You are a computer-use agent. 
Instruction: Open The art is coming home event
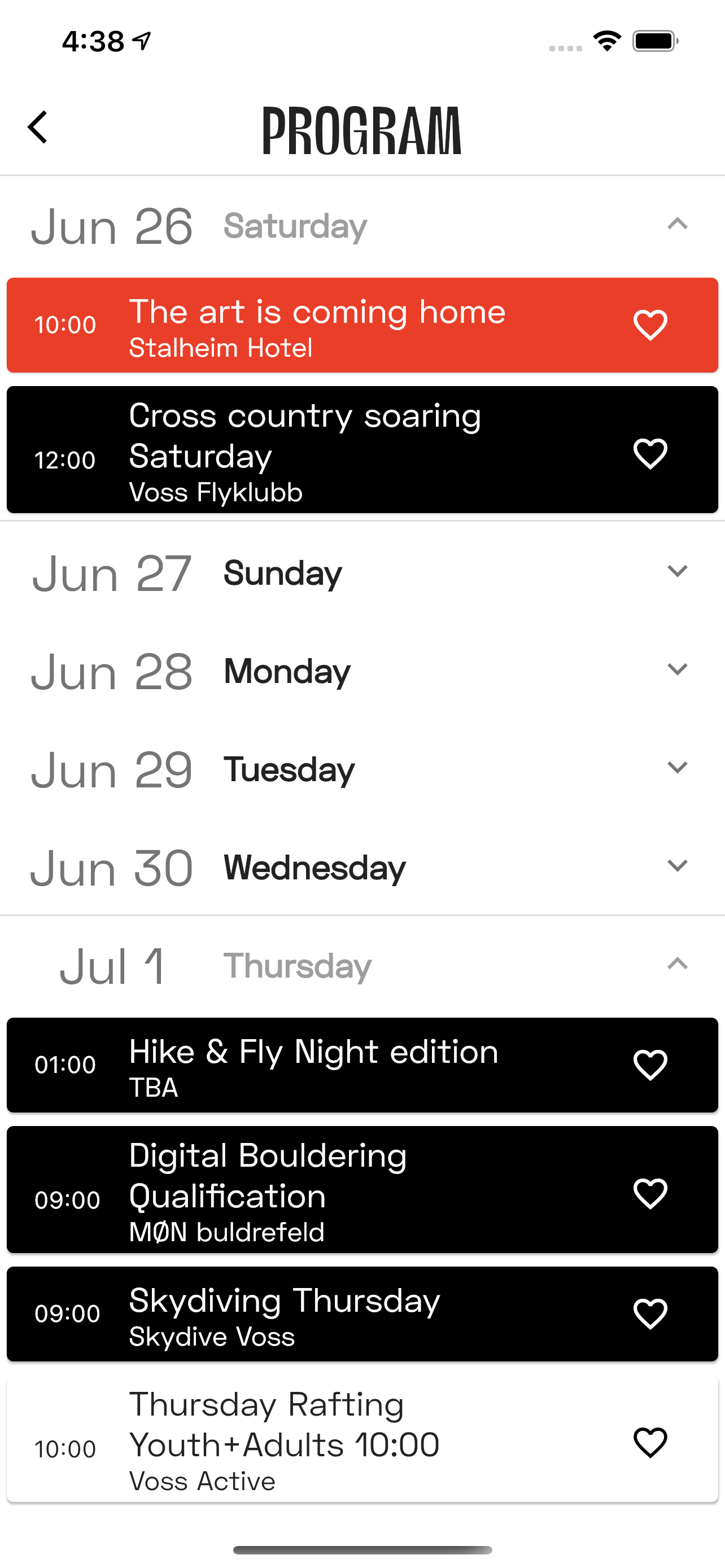pos(362,325)
